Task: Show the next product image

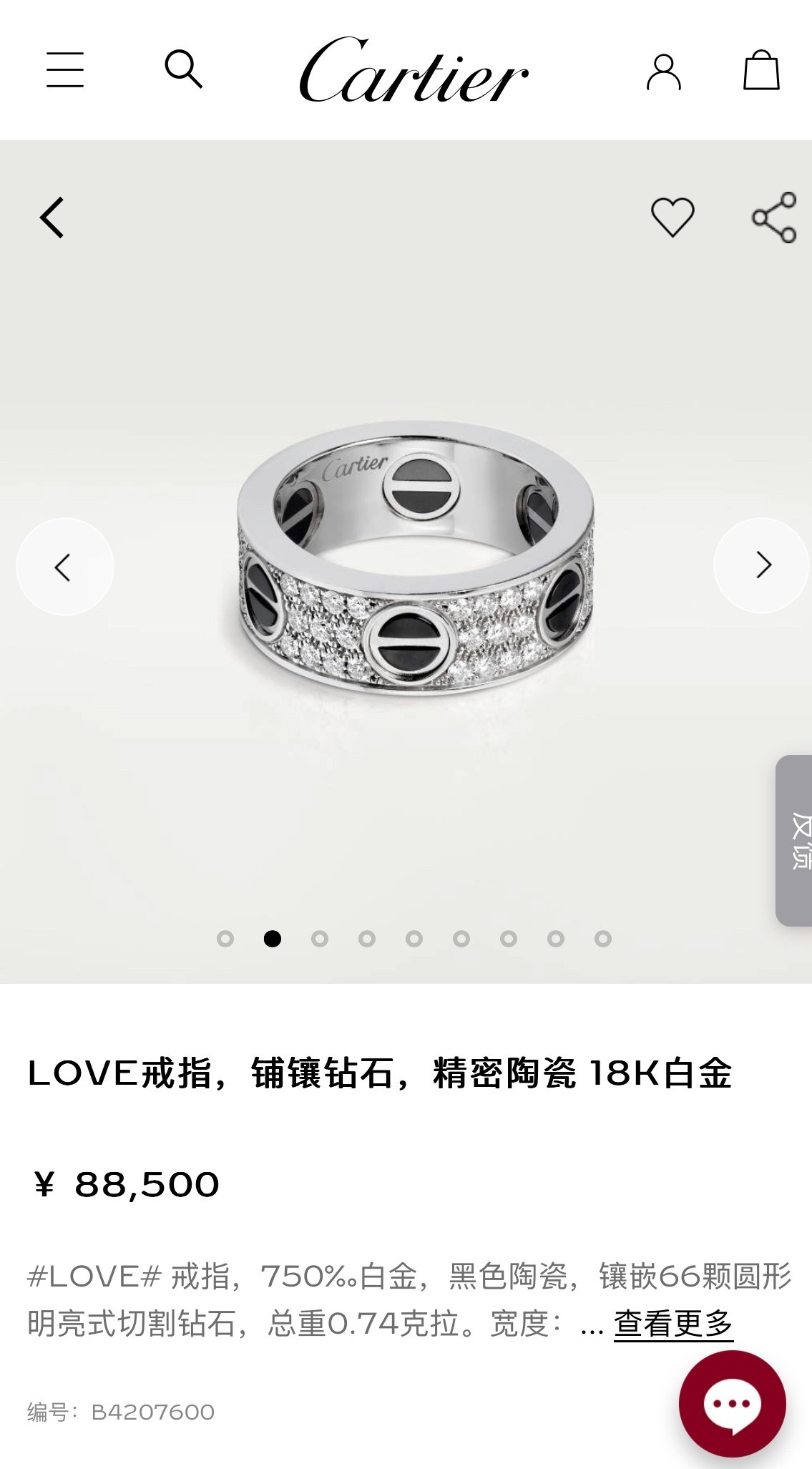Action: [x=762, y=565]
